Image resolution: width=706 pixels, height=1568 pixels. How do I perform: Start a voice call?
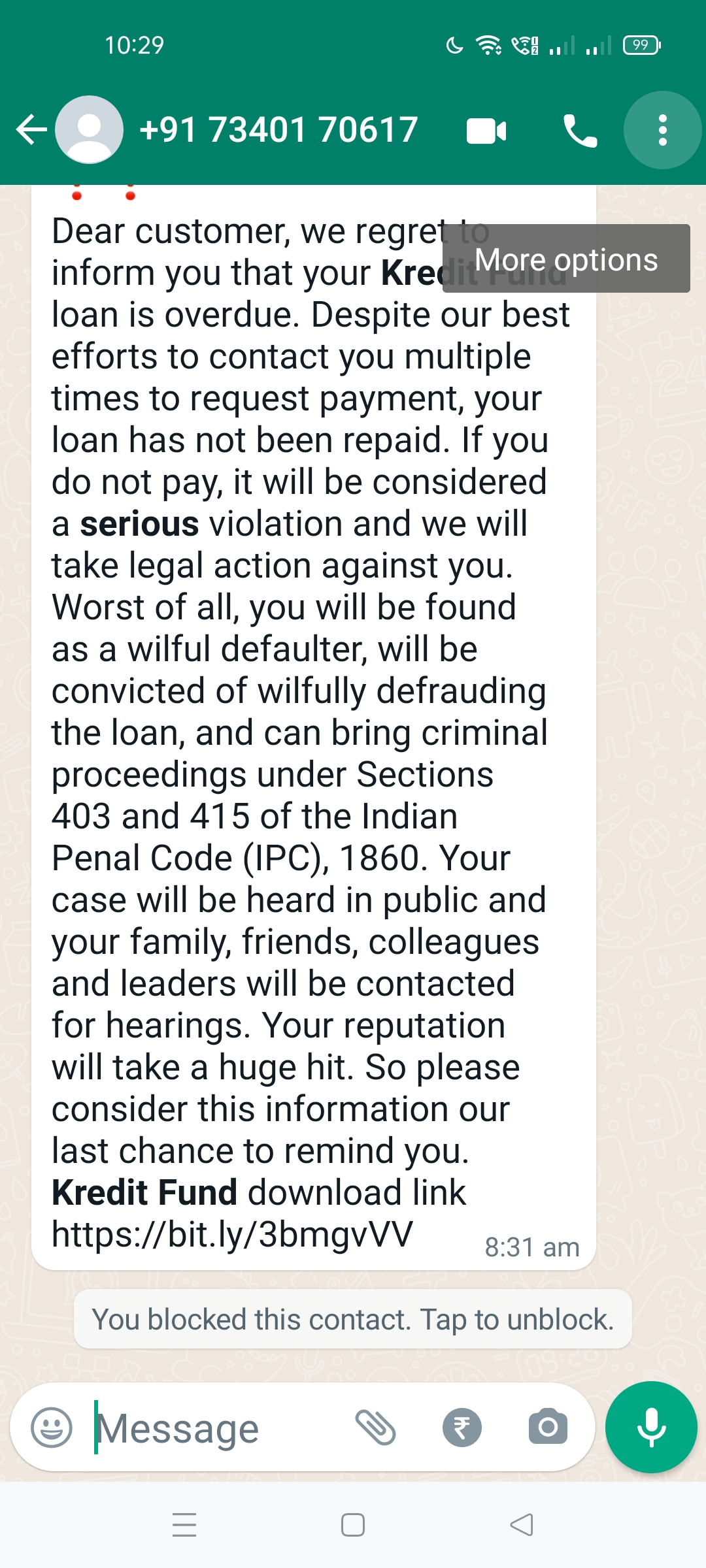click(x=580, y=131)
